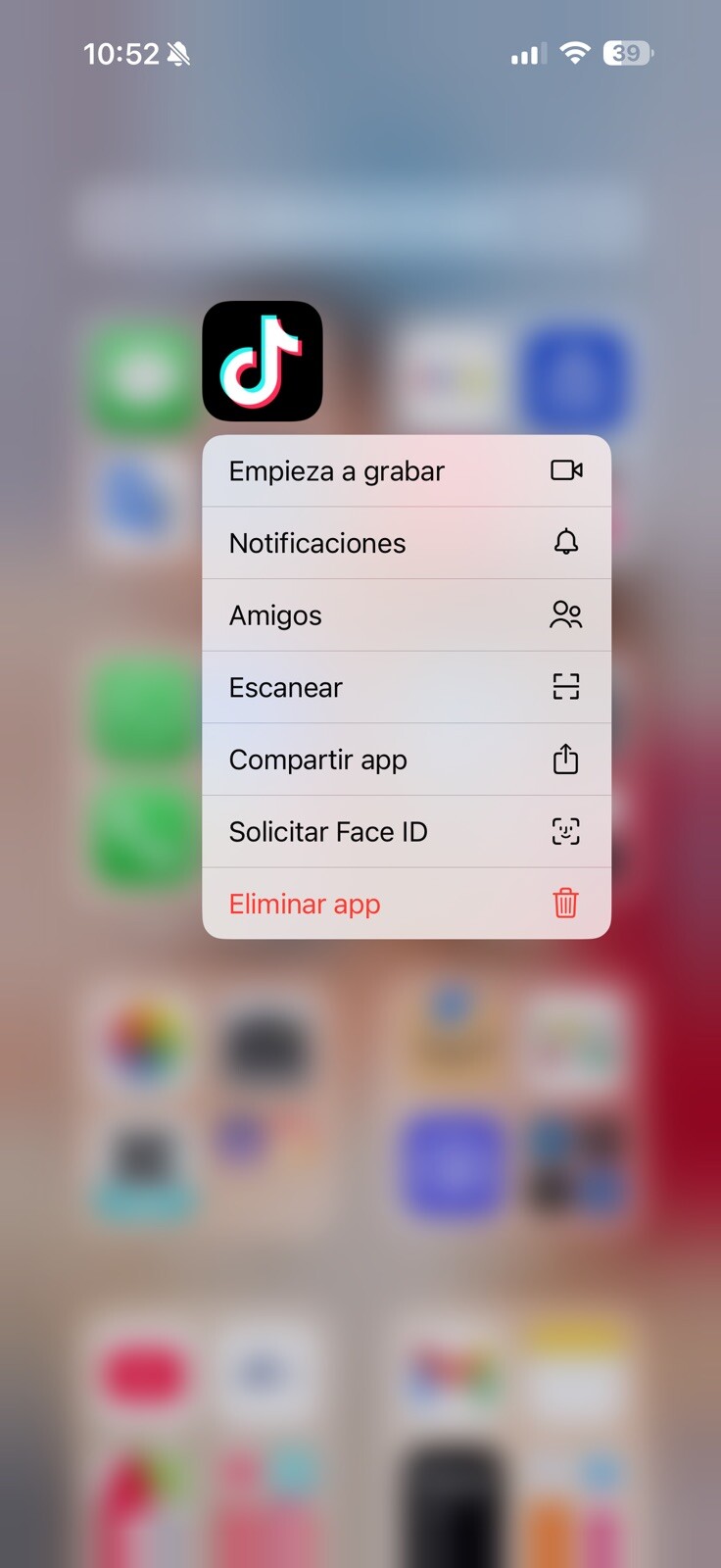Choose Solicitar Face ID

coord(406,832)
